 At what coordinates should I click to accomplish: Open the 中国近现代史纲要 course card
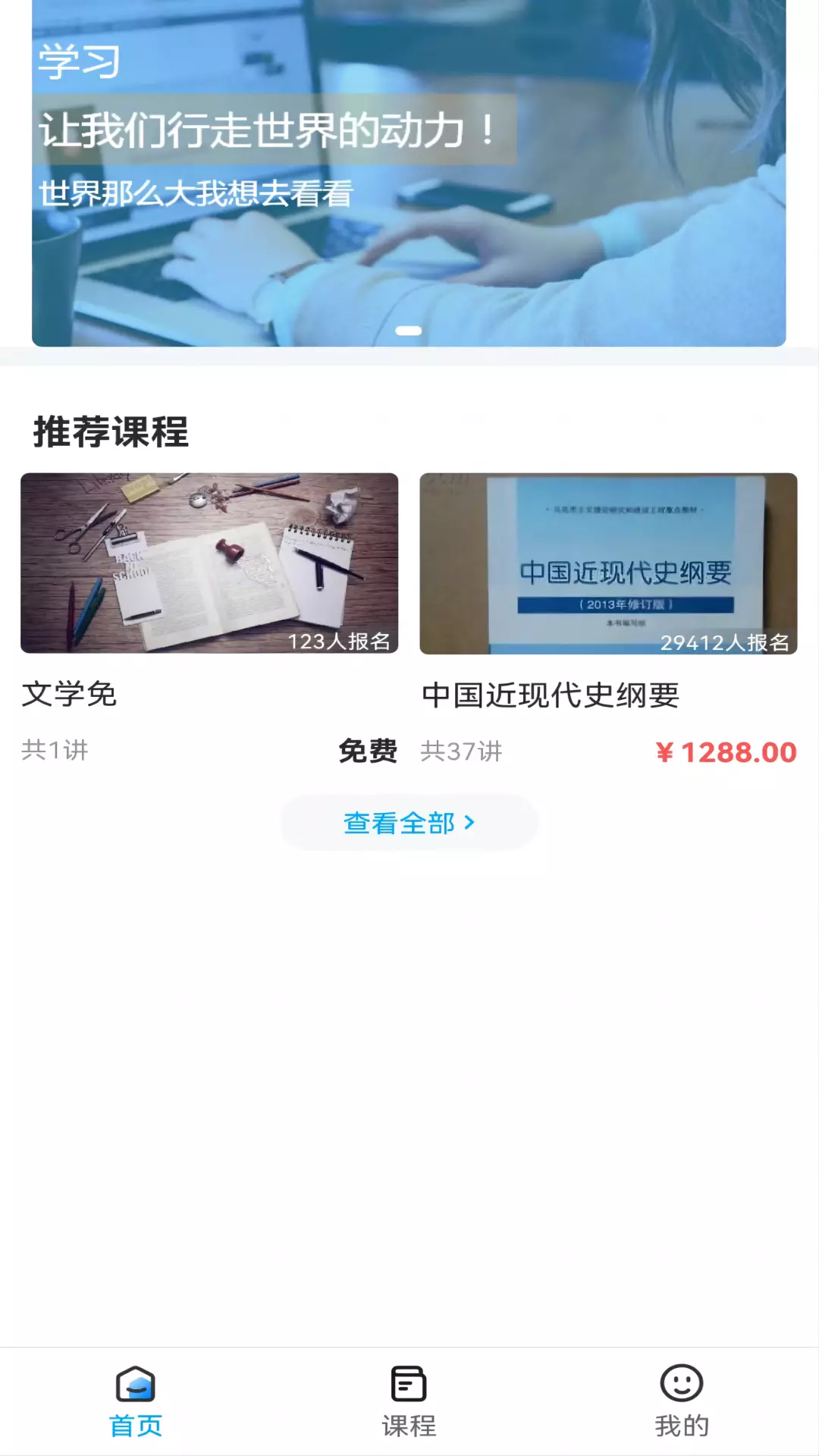point(608,619)
